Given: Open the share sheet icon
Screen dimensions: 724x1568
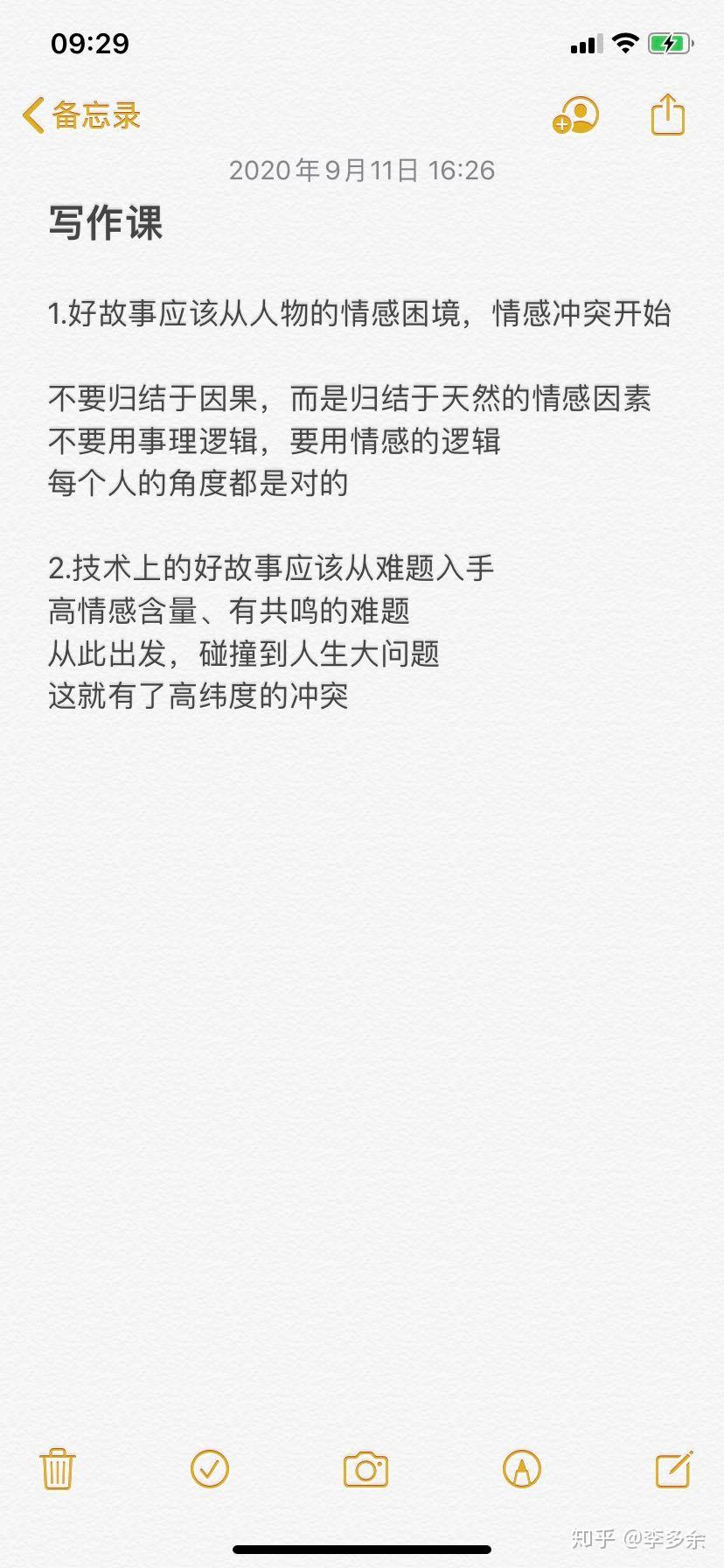Looking at the screenshot, I should point(668,115).
